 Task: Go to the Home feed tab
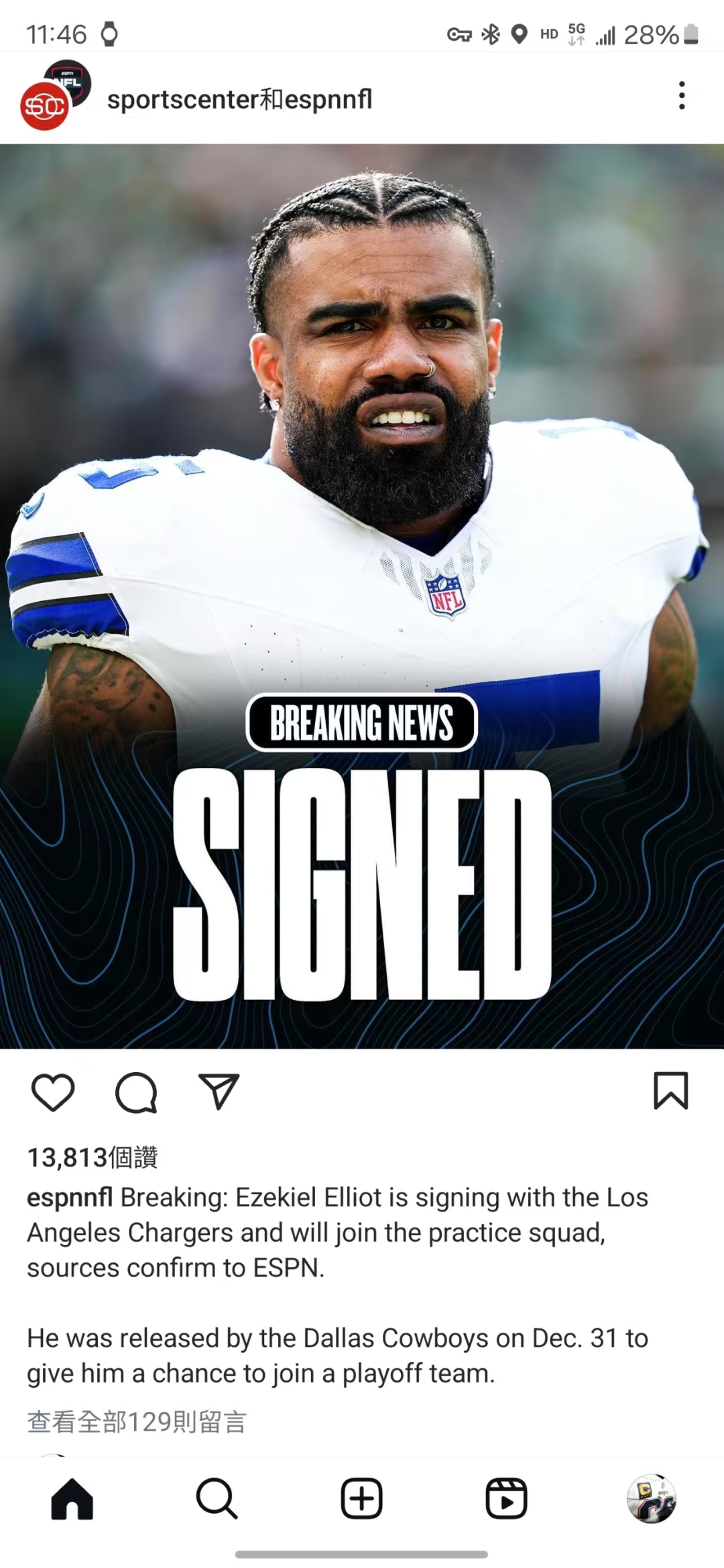(x=72, y=1498)
